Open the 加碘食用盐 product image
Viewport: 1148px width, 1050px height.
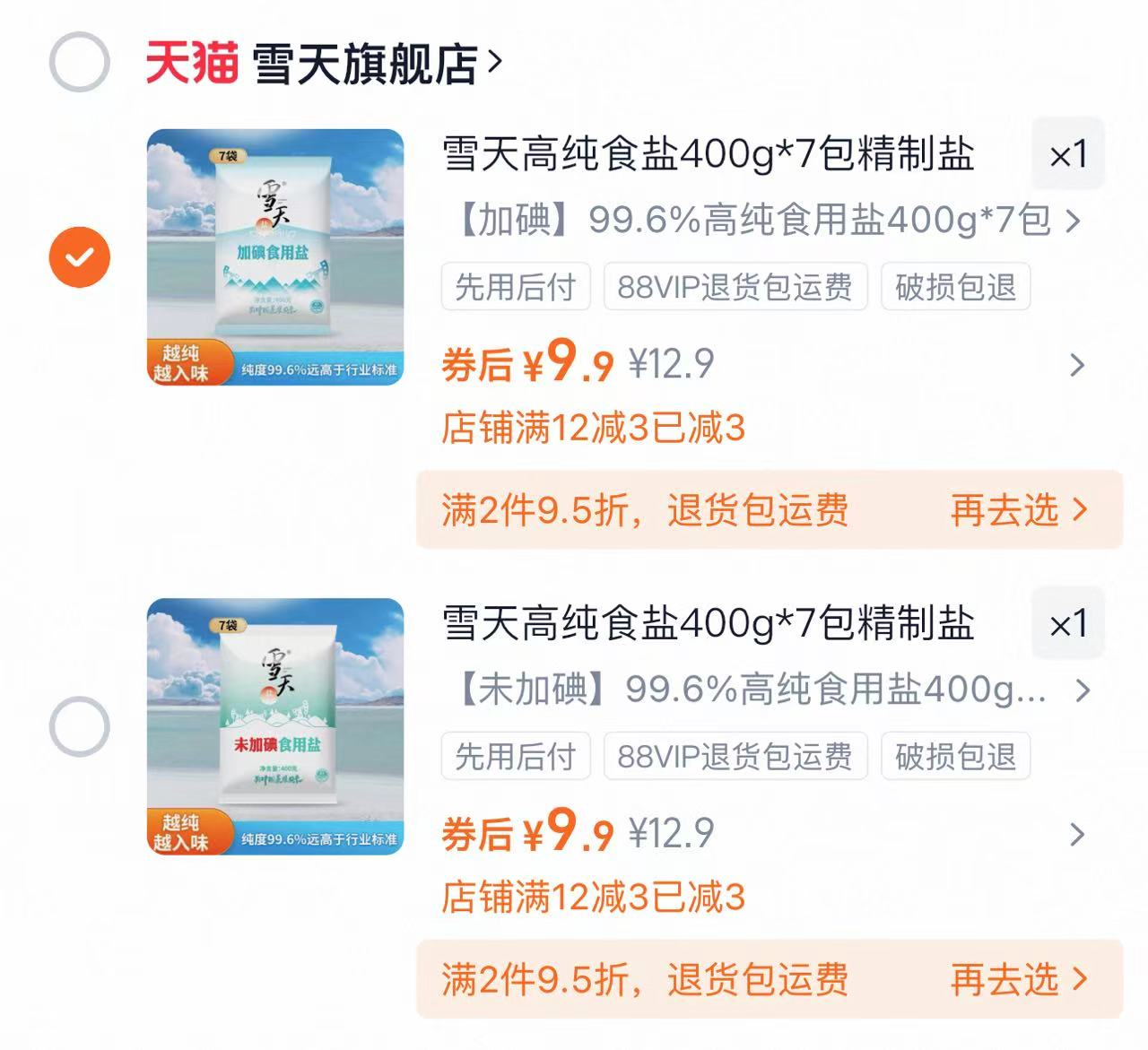[x=275, y=257]
